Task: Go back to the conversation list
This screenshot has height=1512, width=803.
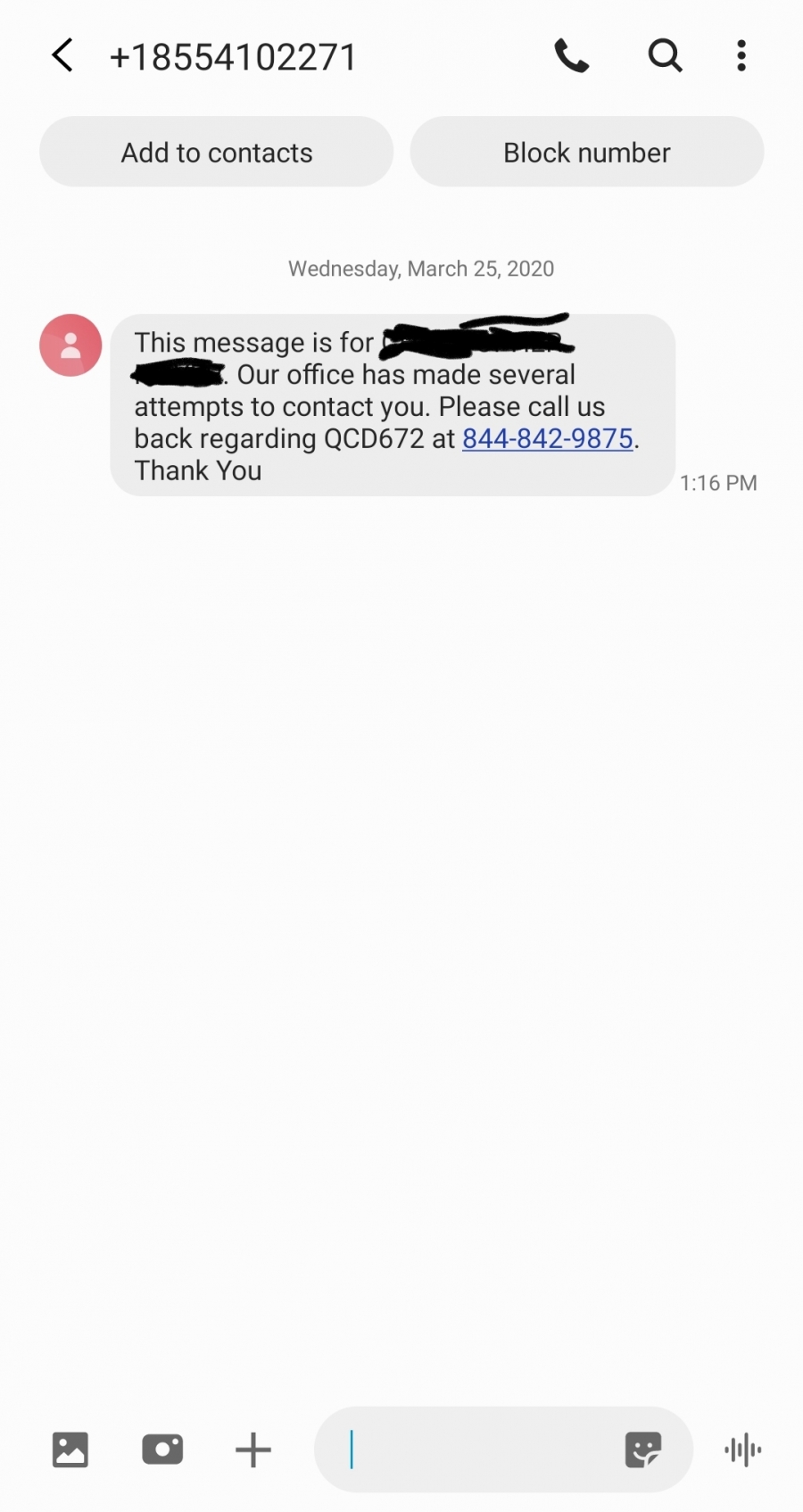Action: coord(62,56)
